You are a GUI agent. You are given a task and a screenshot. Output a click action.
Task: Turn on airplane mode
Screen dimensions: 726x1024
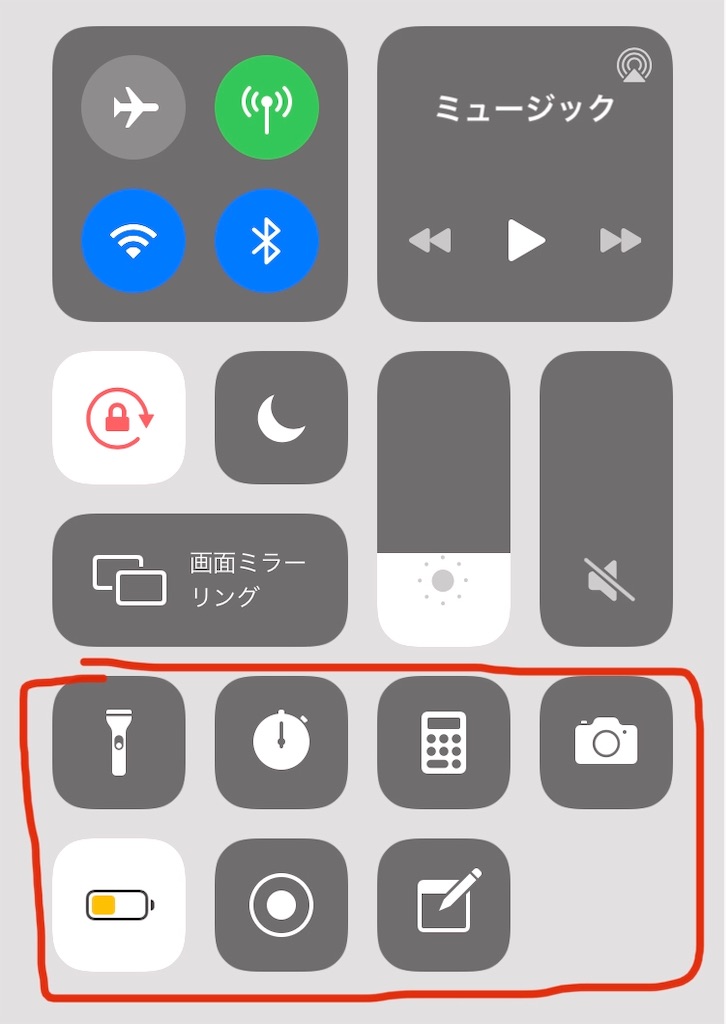point(133,107)
